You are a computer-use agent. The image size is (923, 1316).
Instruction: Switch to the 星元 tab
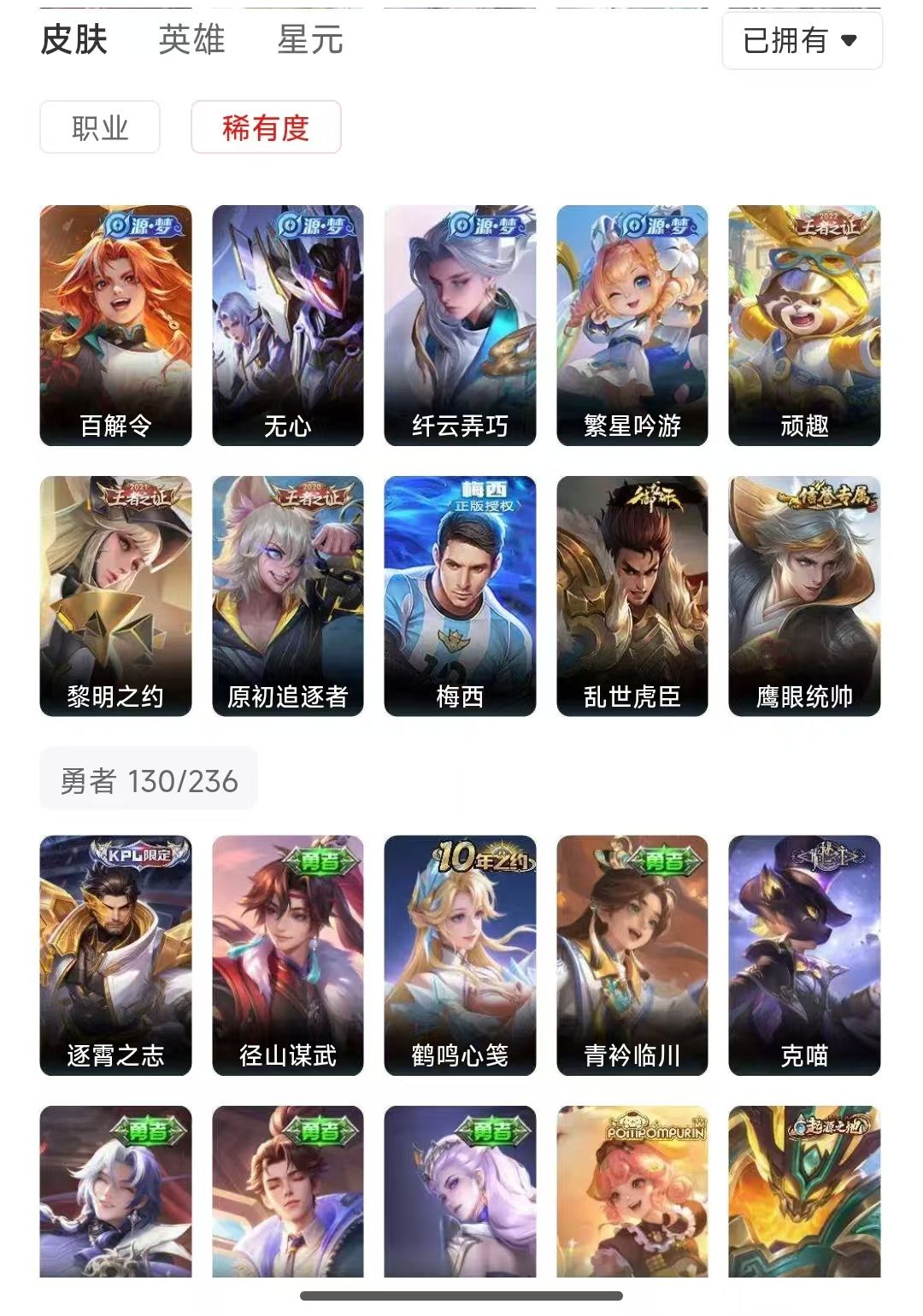click(x=309, y=40)
